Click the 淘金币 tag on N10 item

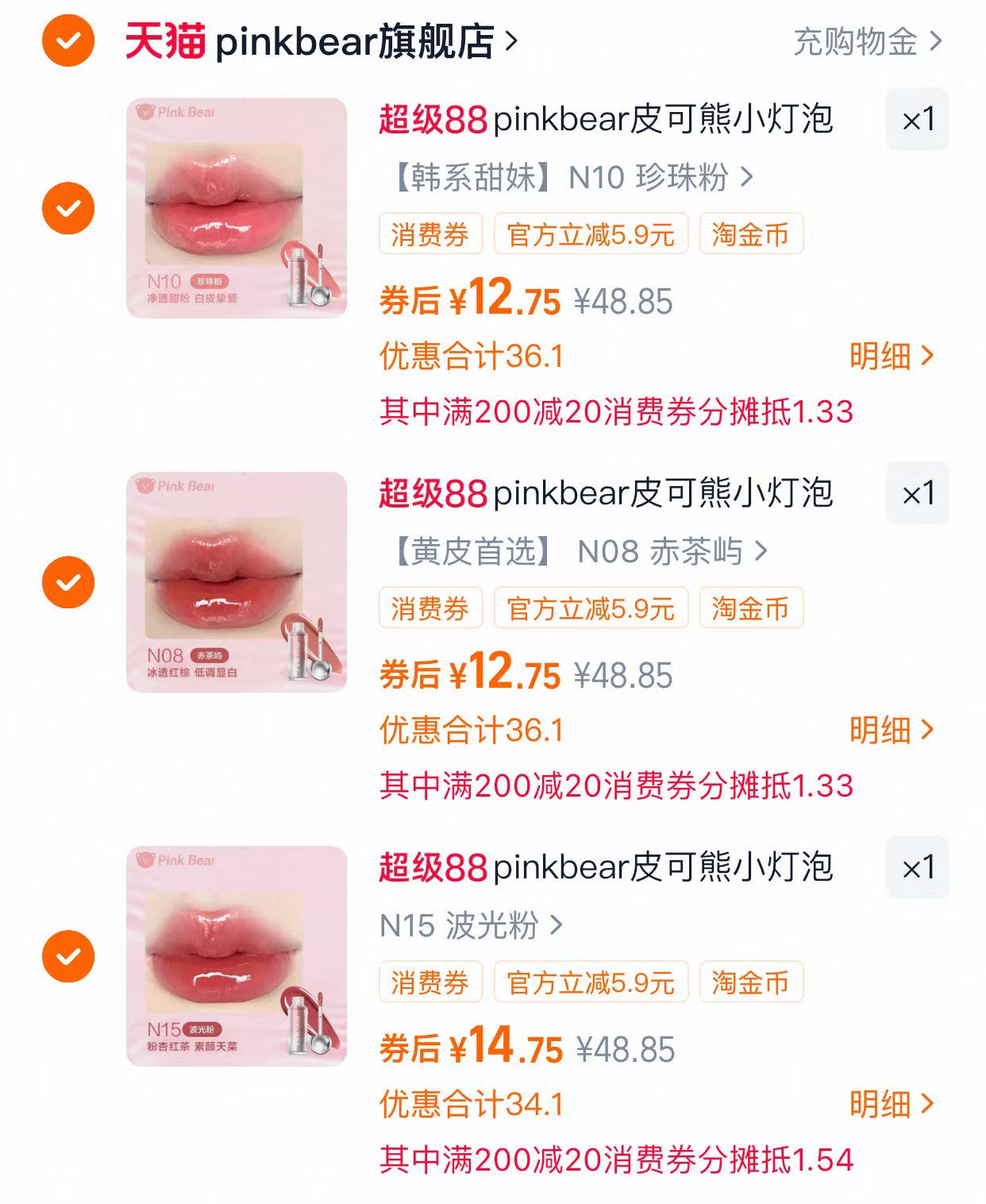point(750,233)
